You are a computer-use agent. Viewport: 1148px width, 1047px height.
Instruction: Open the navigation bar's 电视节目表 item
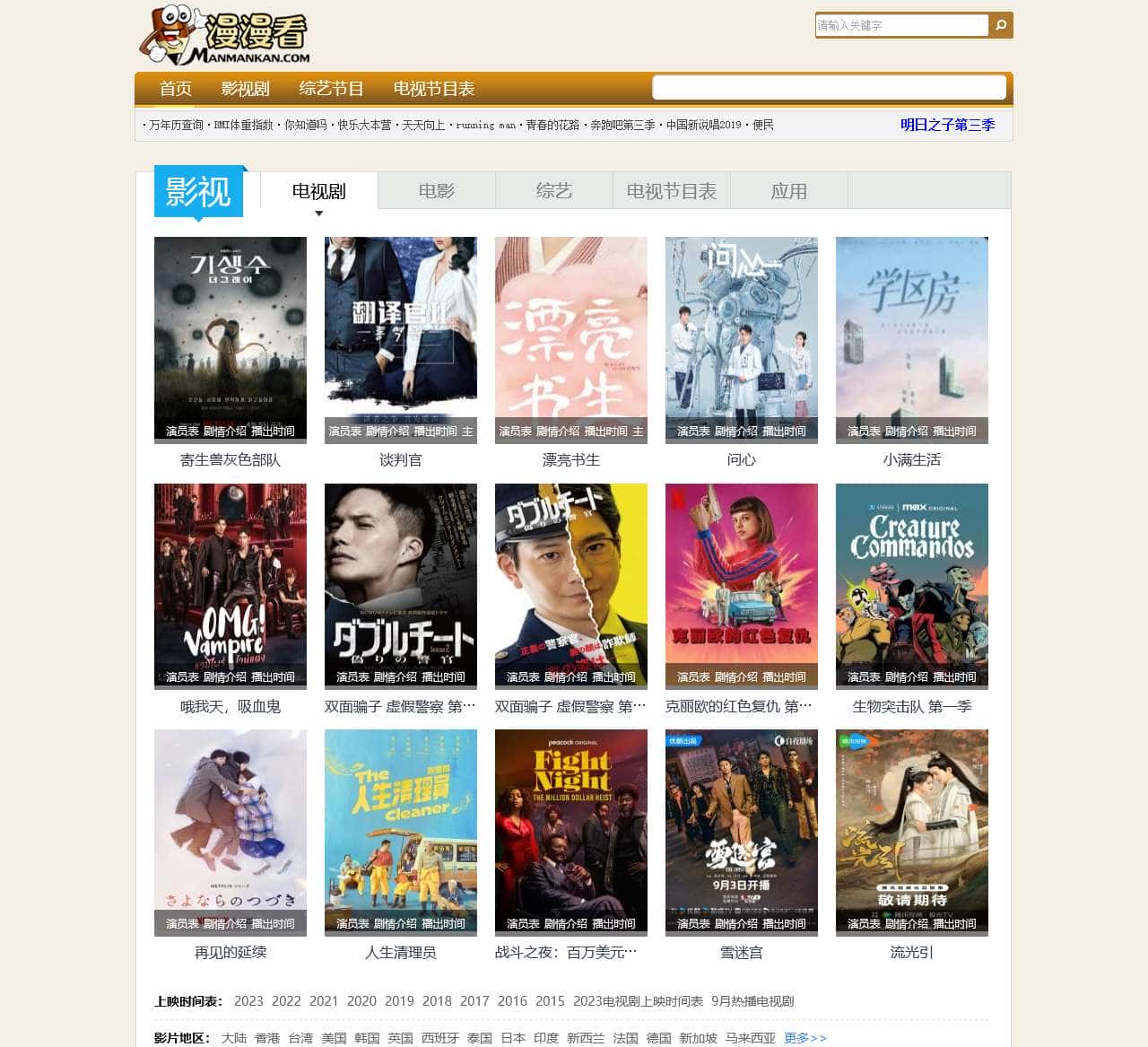[434, 89]
